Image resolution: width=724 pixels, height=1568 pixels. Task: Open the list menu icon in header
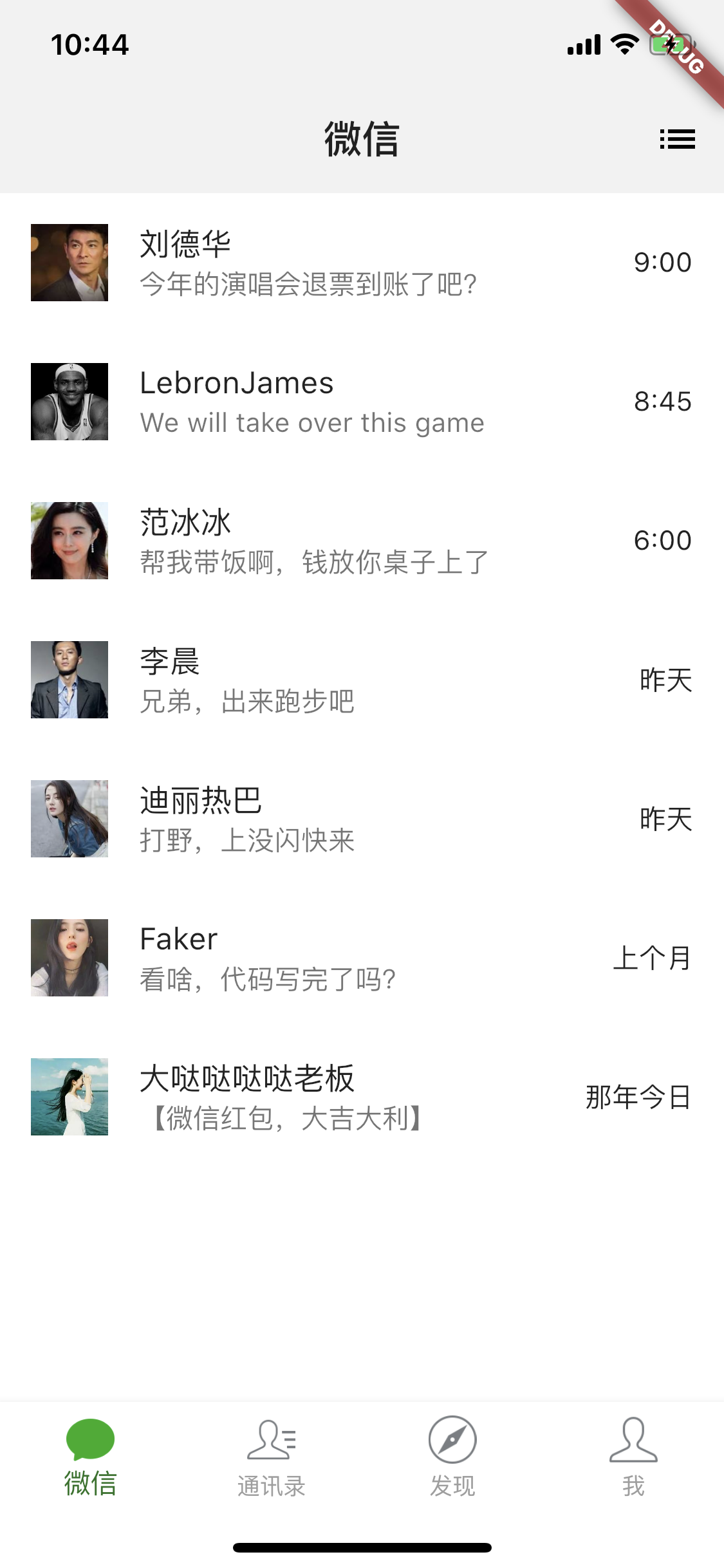click(x=677, y=139)
